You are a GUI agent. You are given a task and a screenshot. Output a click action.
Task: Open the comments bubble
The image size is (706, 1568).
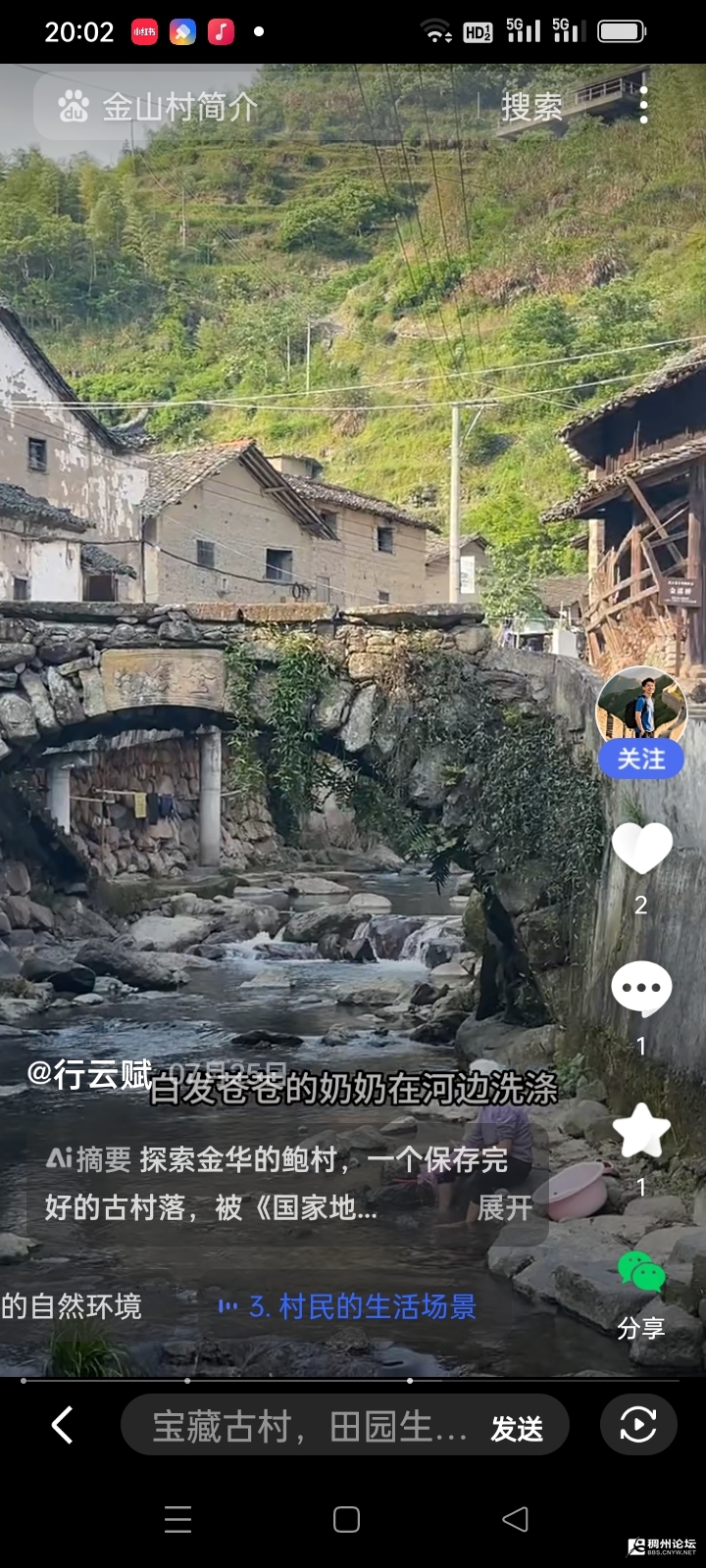[x=641, y=988]
